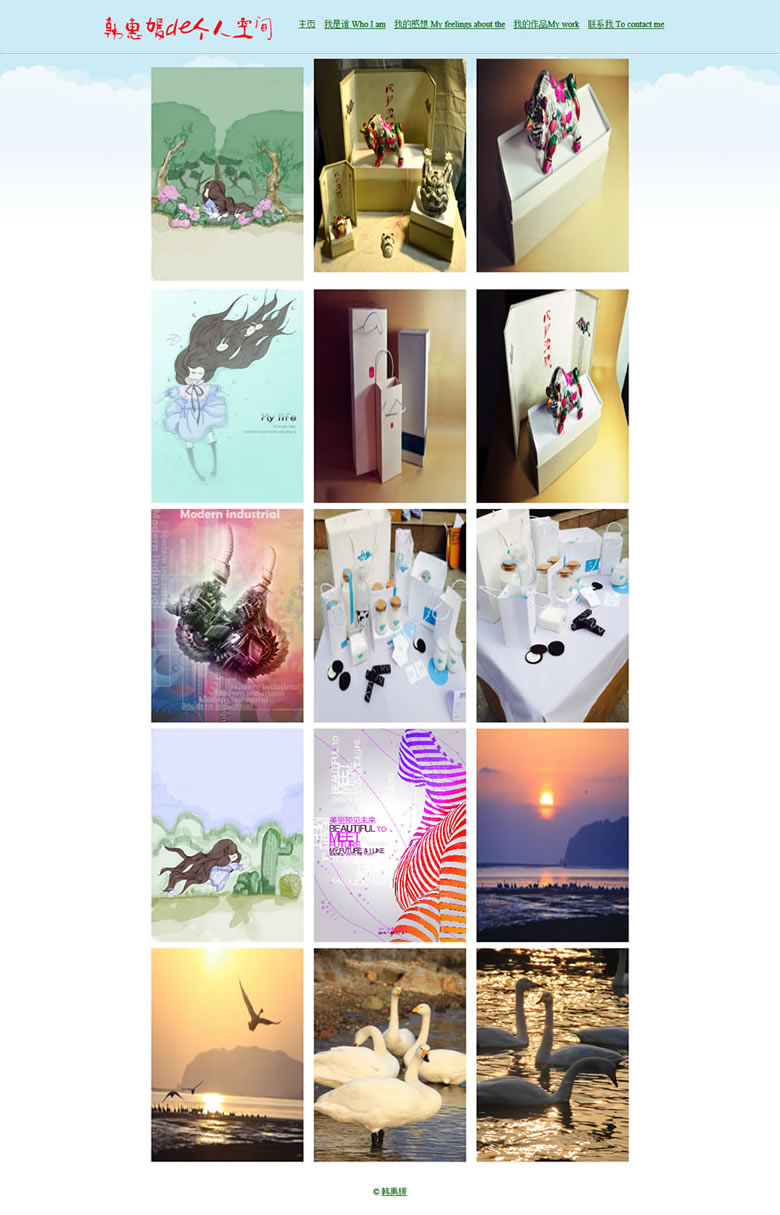Open the flying seagull sunset photo
This screenshot has width=780, height=1215.
227,1054
